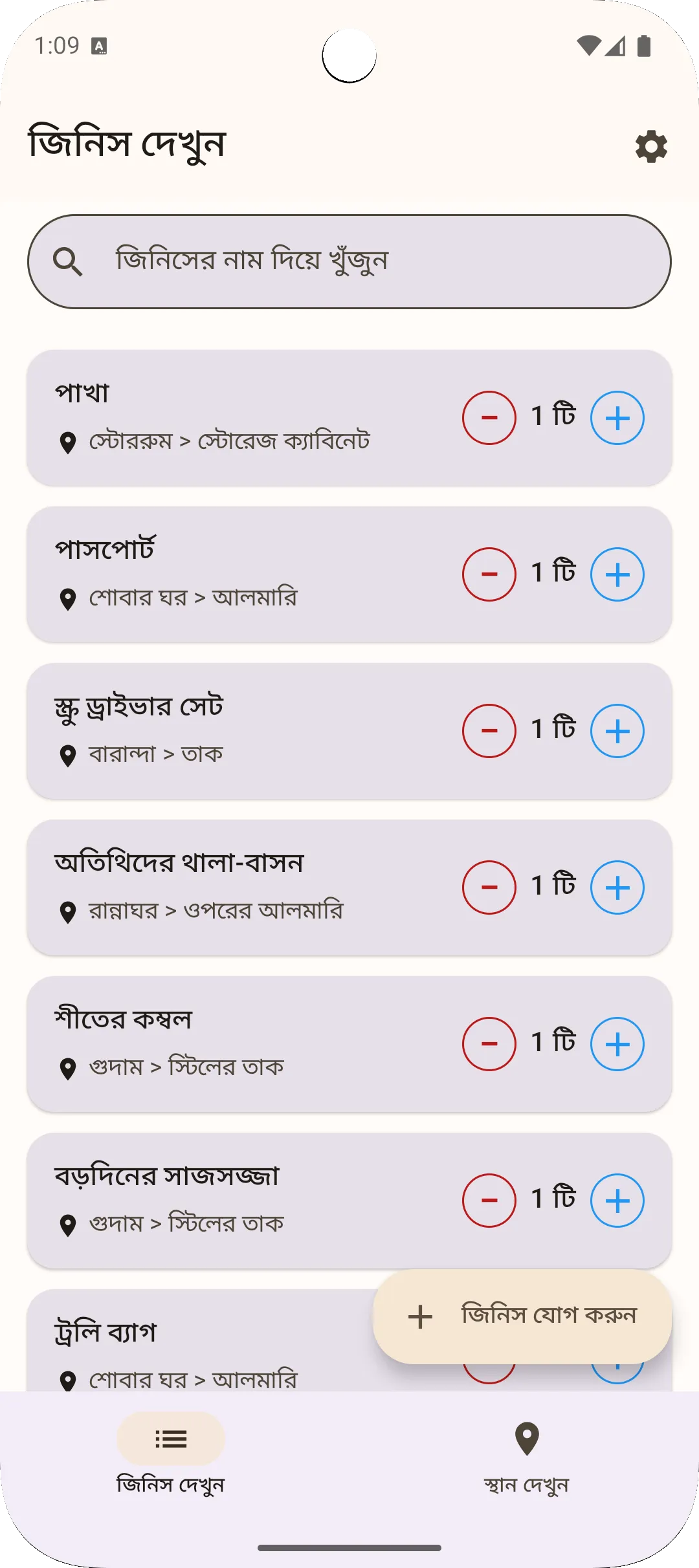This screenshot has width=699, height=1568.
Task: Tap the pin icon beside স্ক্রু ড্রাইভার সেট location
Action: pos(70,754)
